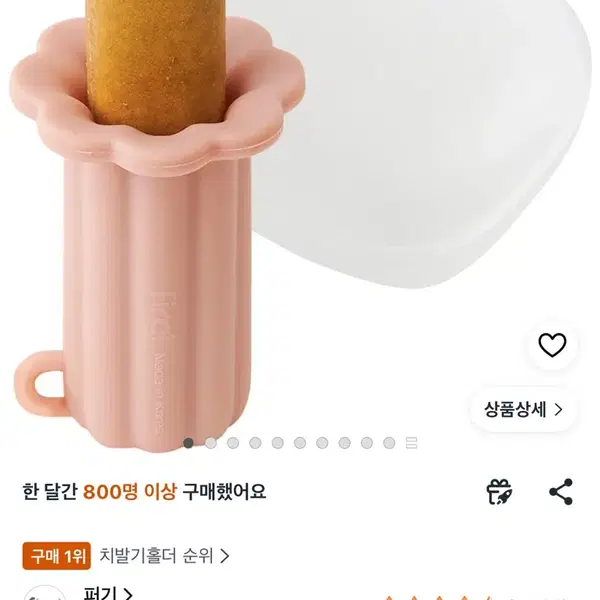The image size is (600, 600).
Task: Send as rocket gift via gift icon
Action: click(499, 492)
